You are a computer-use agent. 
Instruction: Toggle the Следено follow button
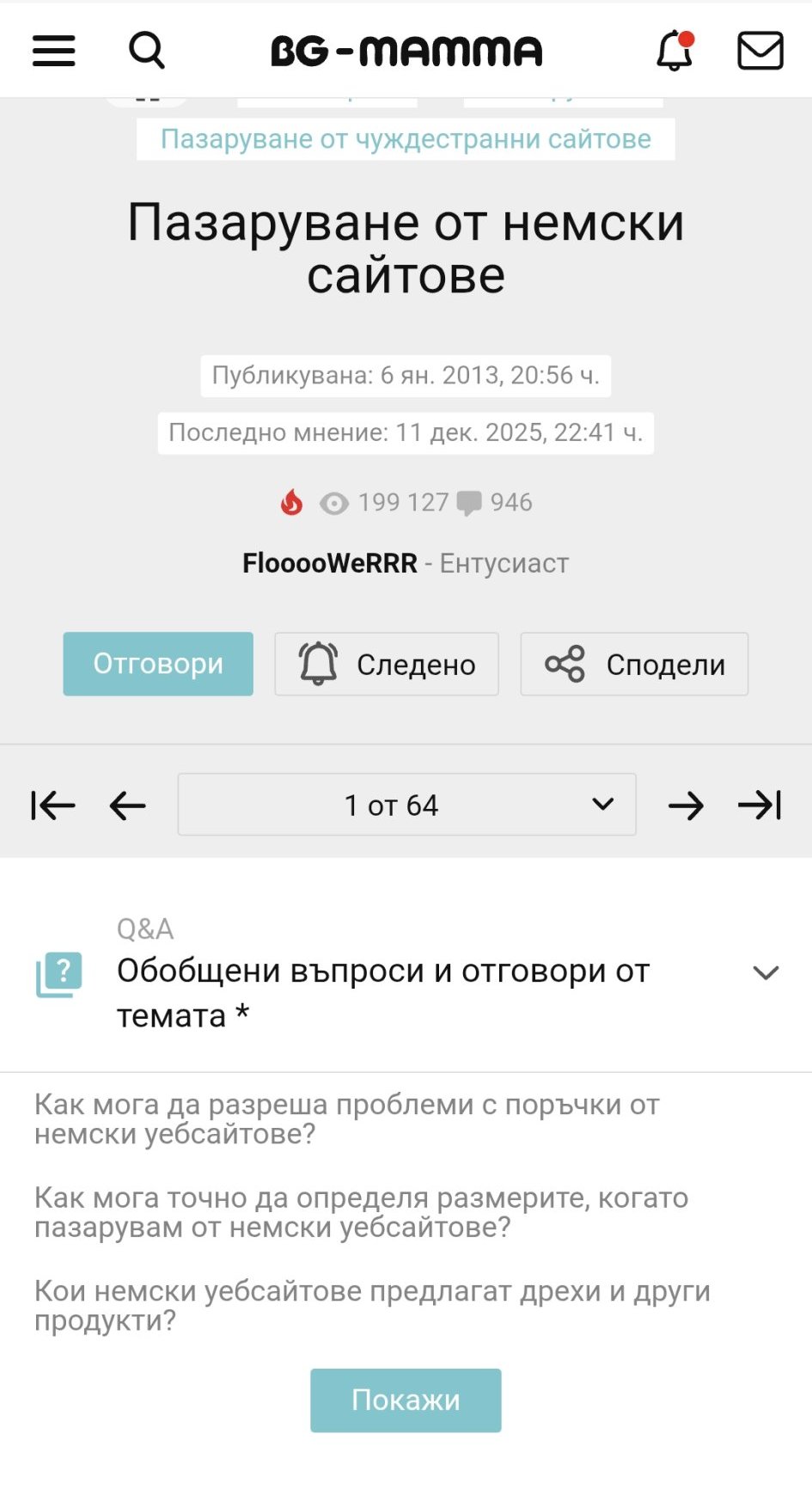pos(387,664)
